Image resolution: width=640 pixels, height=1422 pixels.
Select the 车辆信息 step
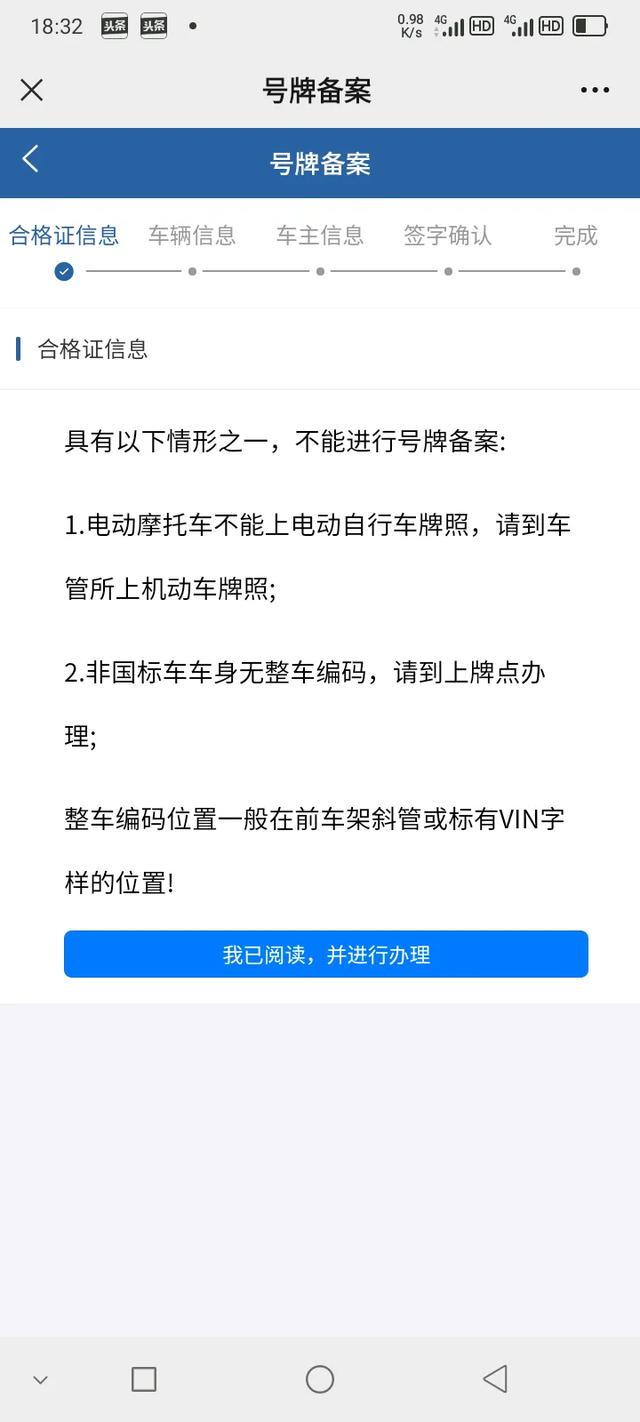click(192, 235)
